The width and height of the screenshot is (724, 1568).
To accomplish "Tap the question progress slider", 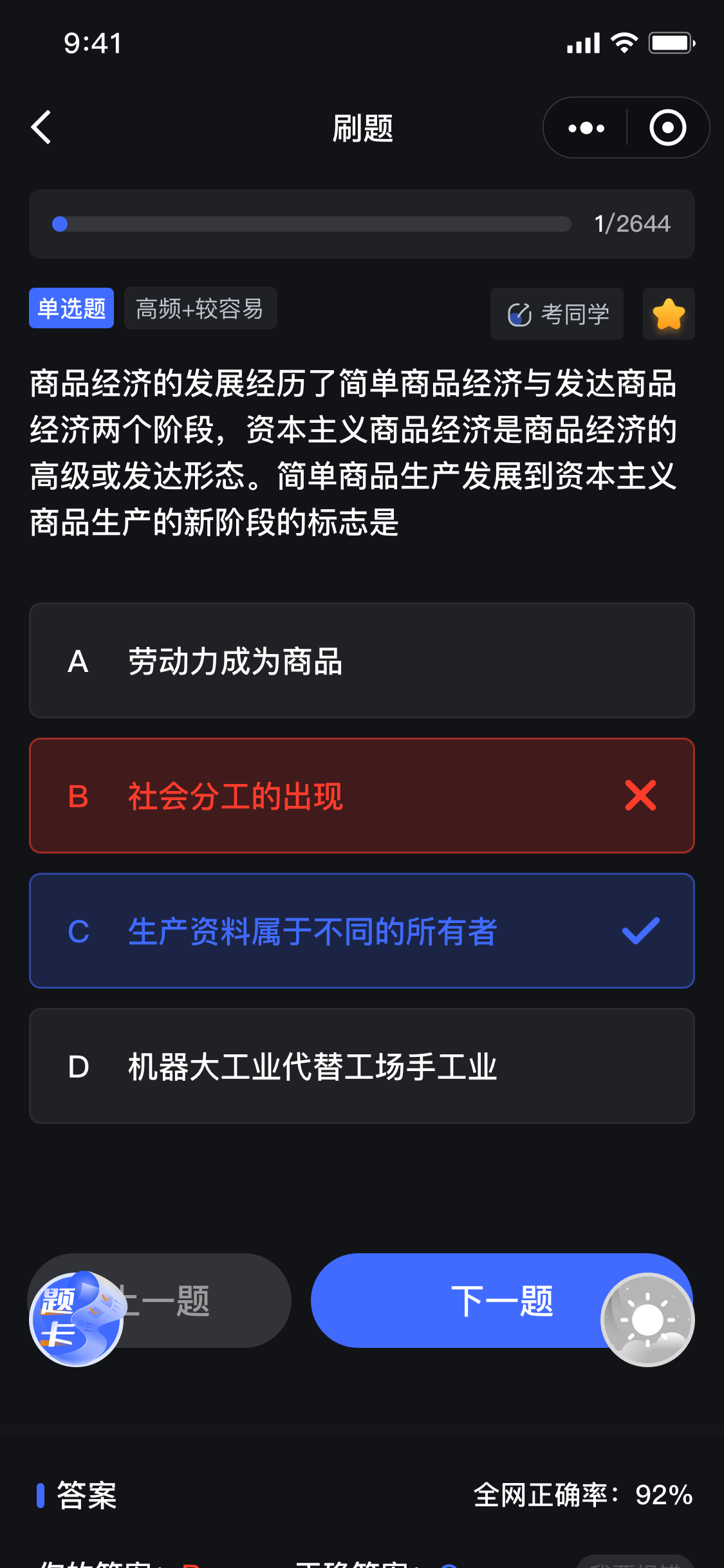I will pos(312,224).
